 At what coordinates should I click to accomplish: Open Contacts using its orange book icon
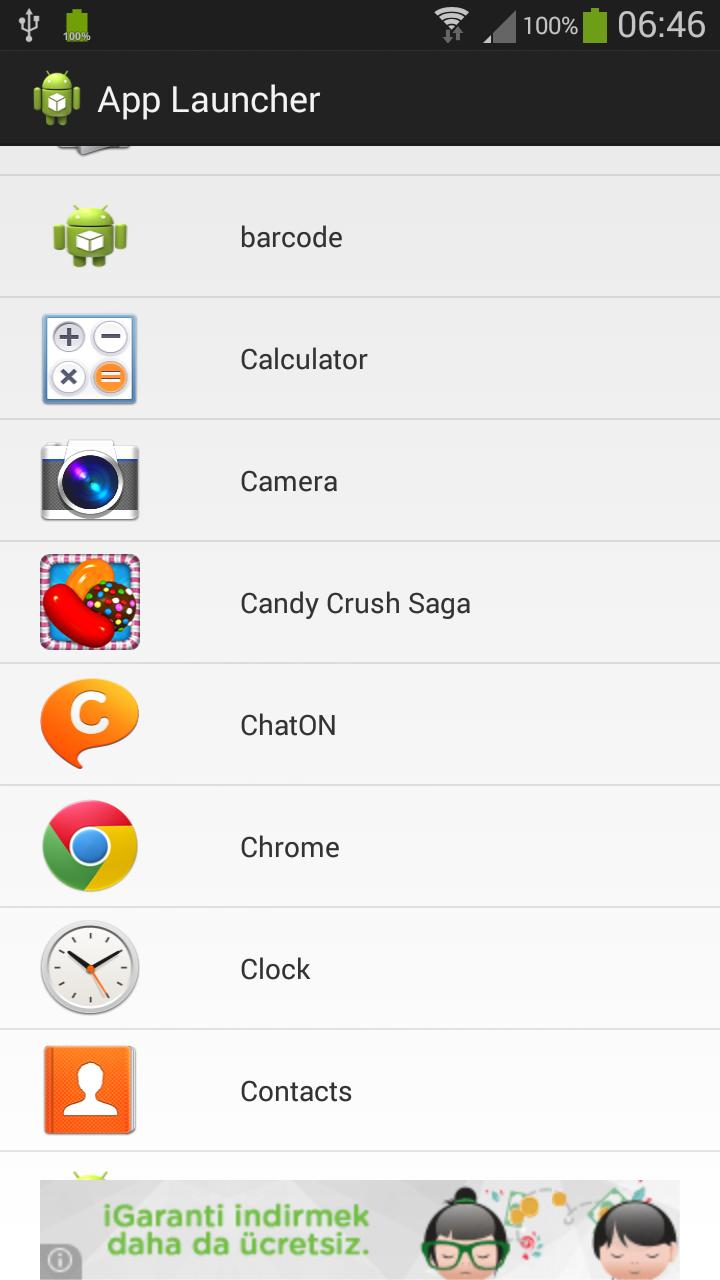point(89,1090)
